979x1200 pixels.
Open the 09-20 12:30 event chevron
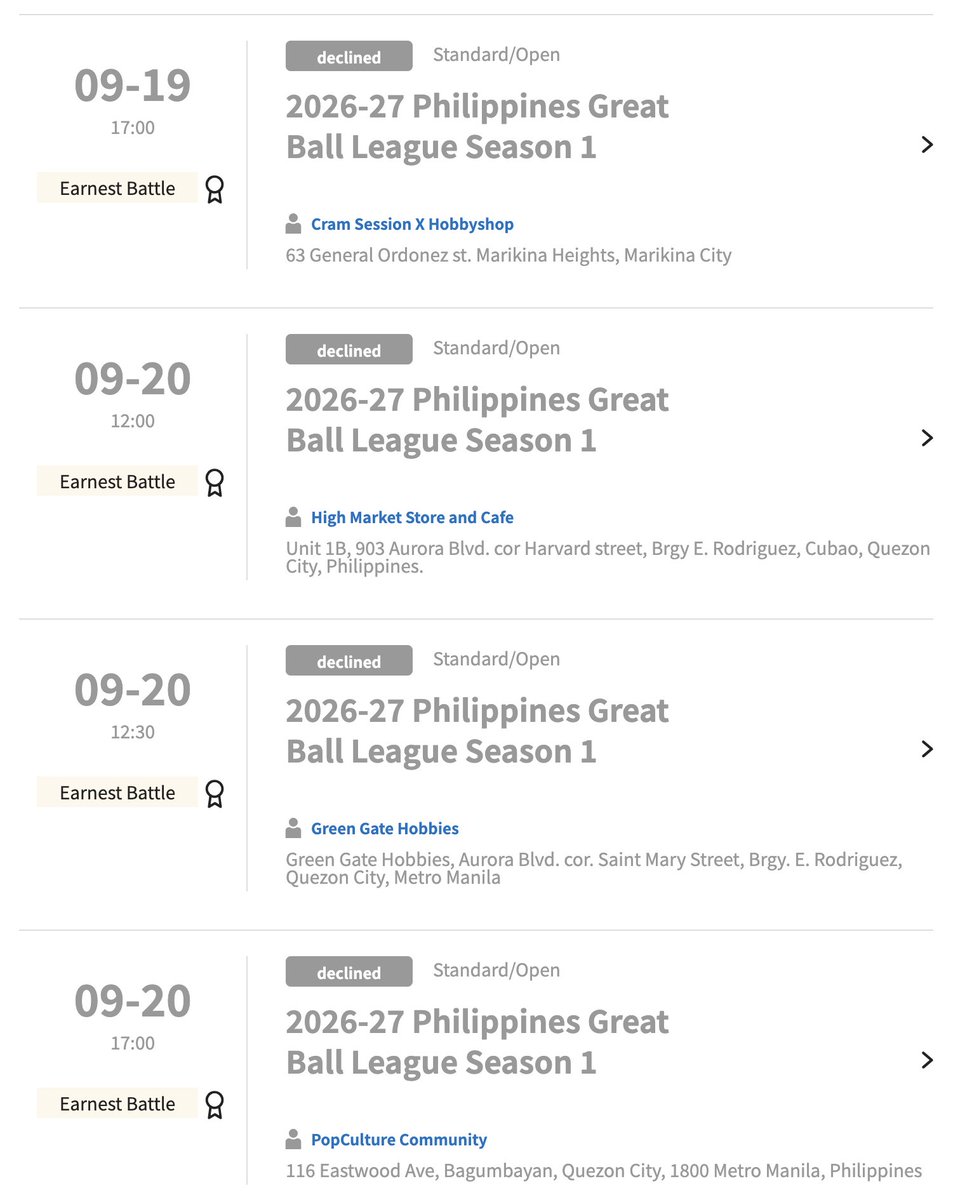coord(927,748)
